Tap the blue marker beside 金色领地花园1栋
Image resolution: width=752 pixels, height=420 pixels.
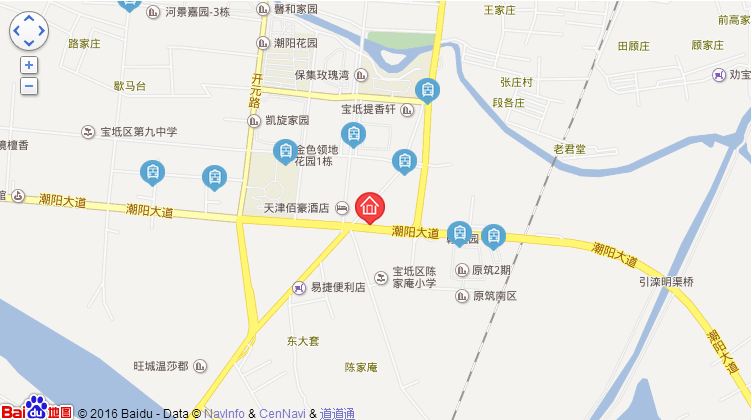(285, 151)
